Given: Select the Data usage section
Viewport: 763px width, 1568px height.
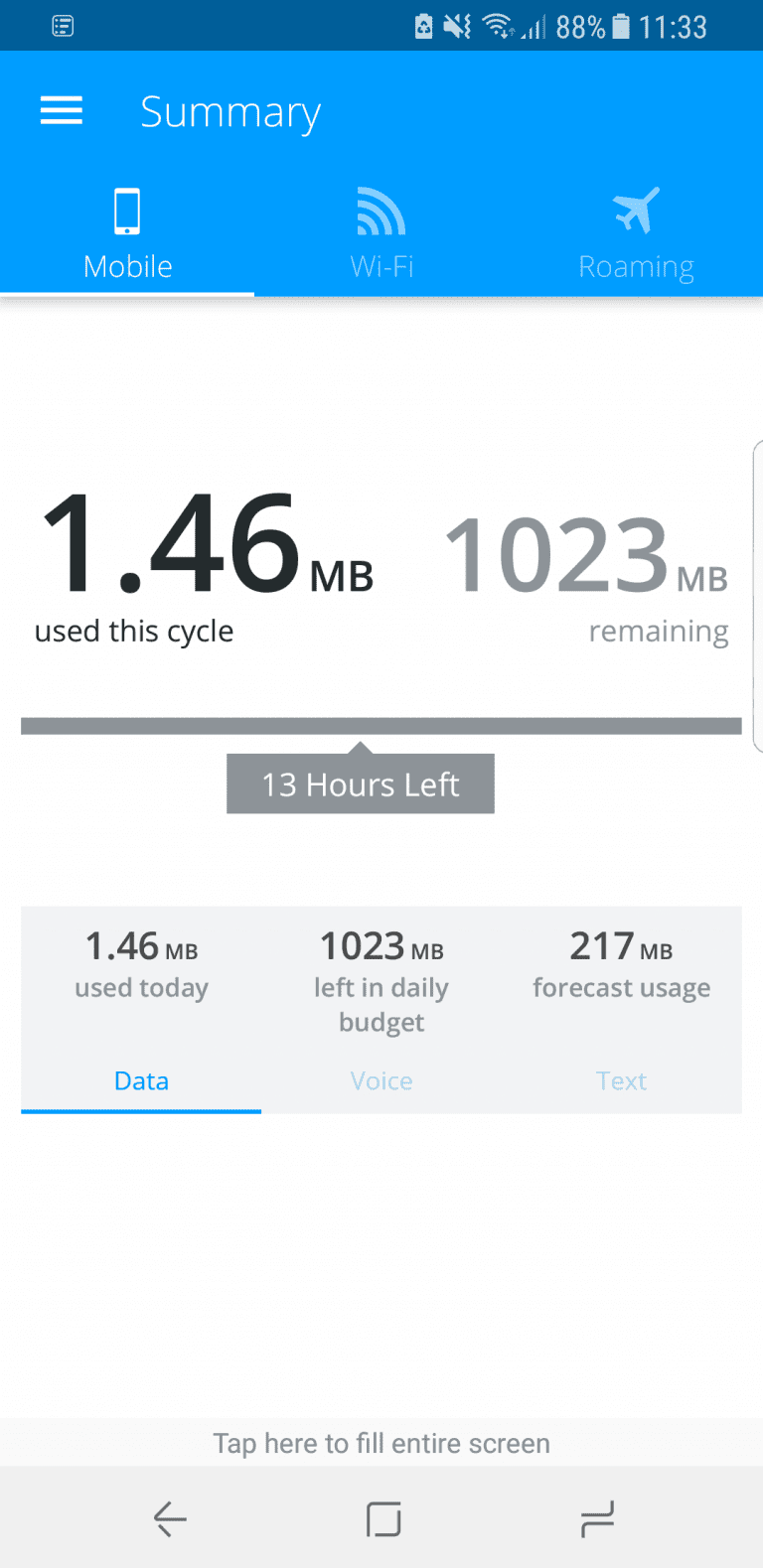Looking at the screenshot, I should click(x=141, y=1080).
